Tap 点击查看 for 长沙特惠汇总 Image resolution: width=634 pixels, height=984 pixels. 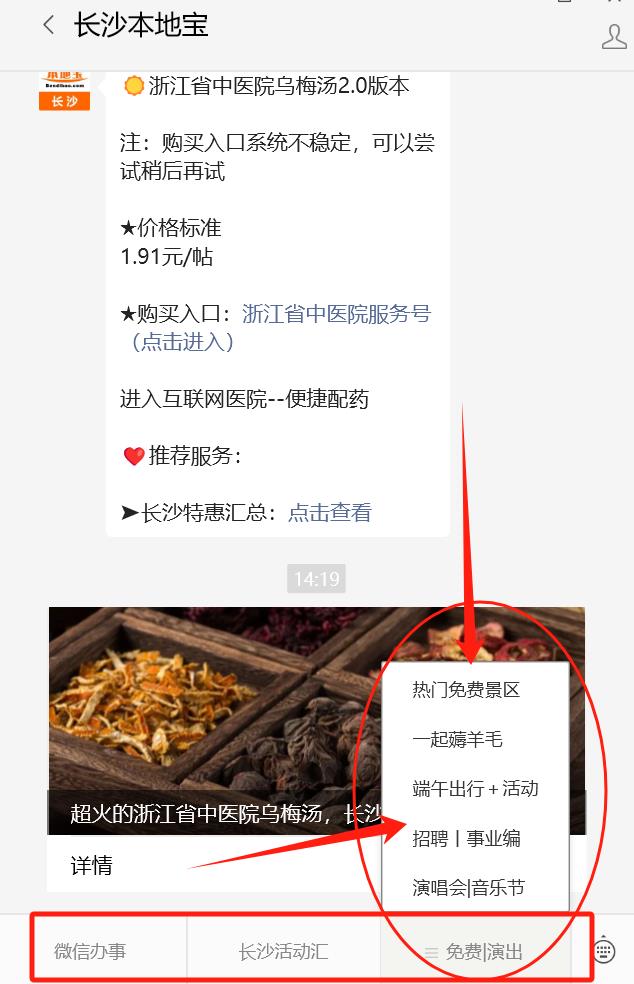click(330, 513)
